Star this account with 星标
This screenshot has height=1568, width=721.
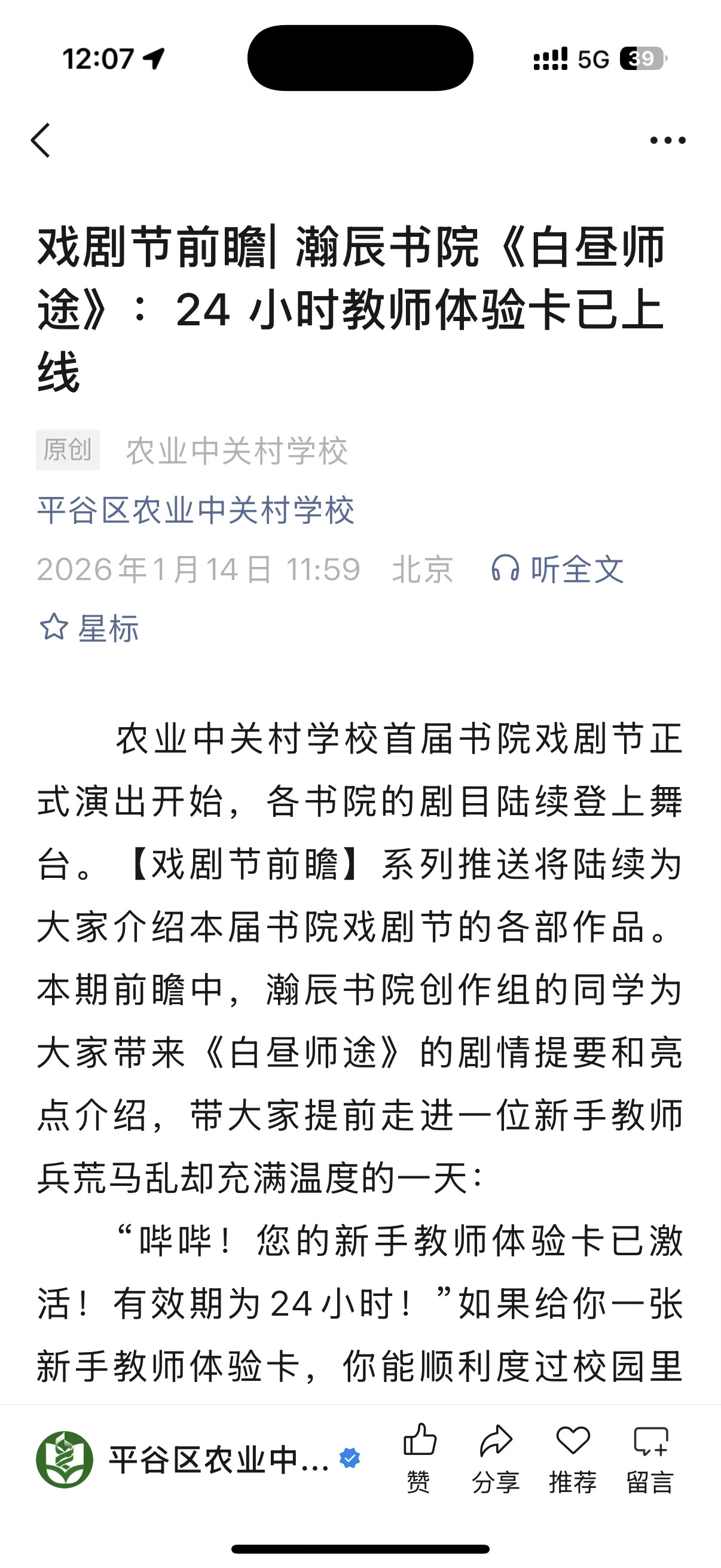pyautogui.click(x=90, y=628)
